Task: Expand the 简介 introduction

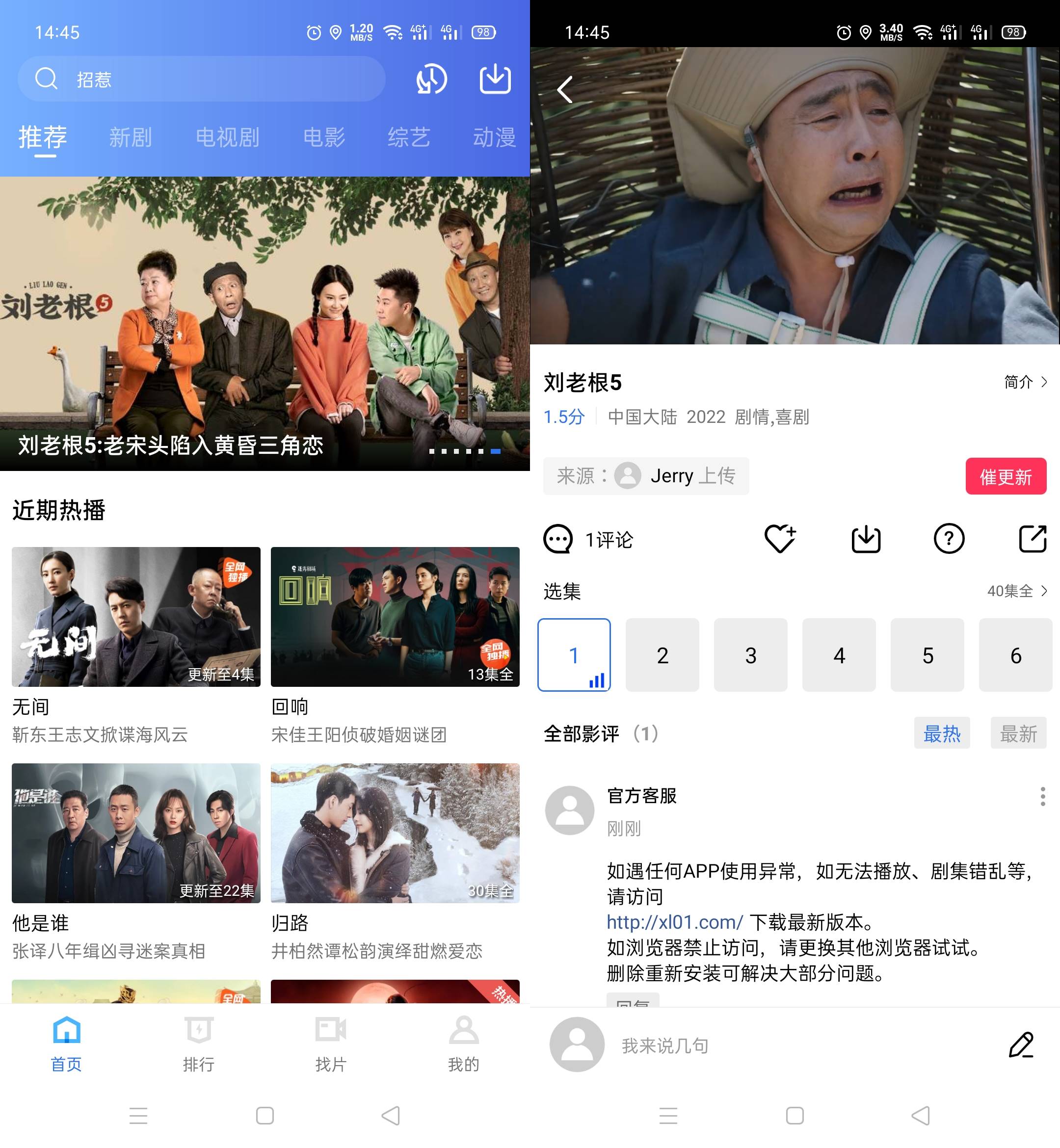Action: tap(1025, 382)
